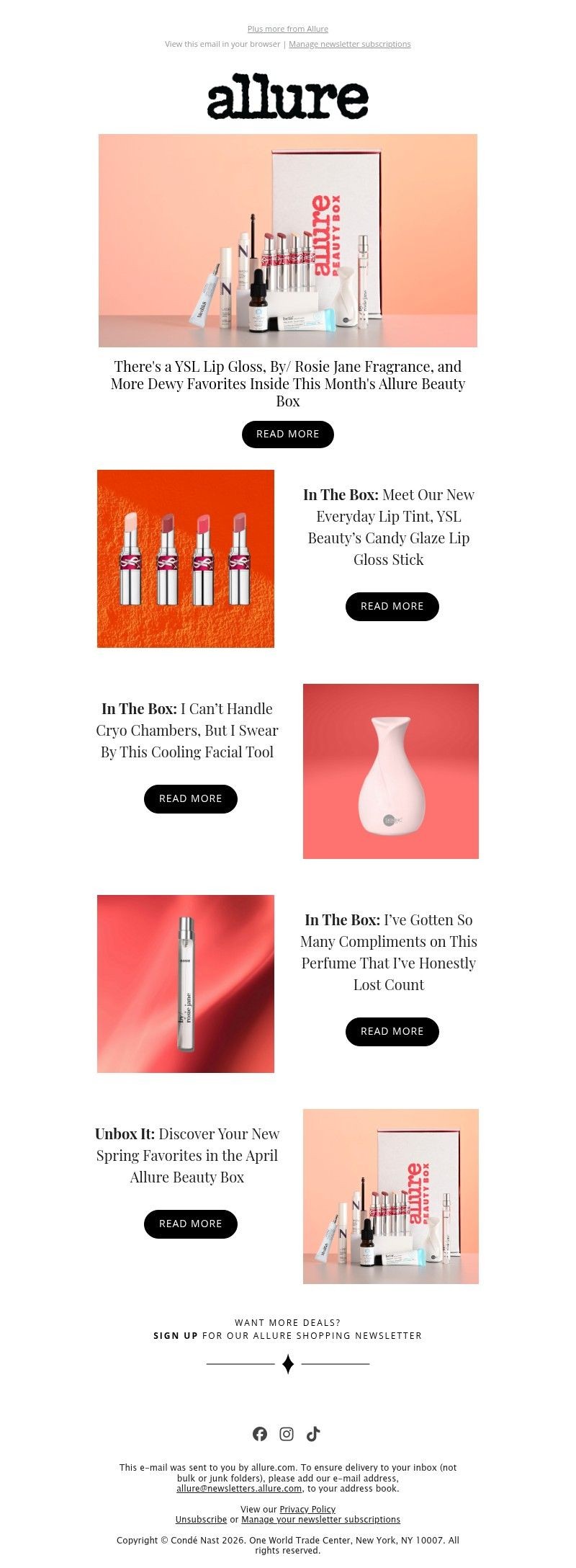The width and height of the screenshot is (576, 1568).
Task: Open the Privacy Policy link
Action: point(307,1509)
